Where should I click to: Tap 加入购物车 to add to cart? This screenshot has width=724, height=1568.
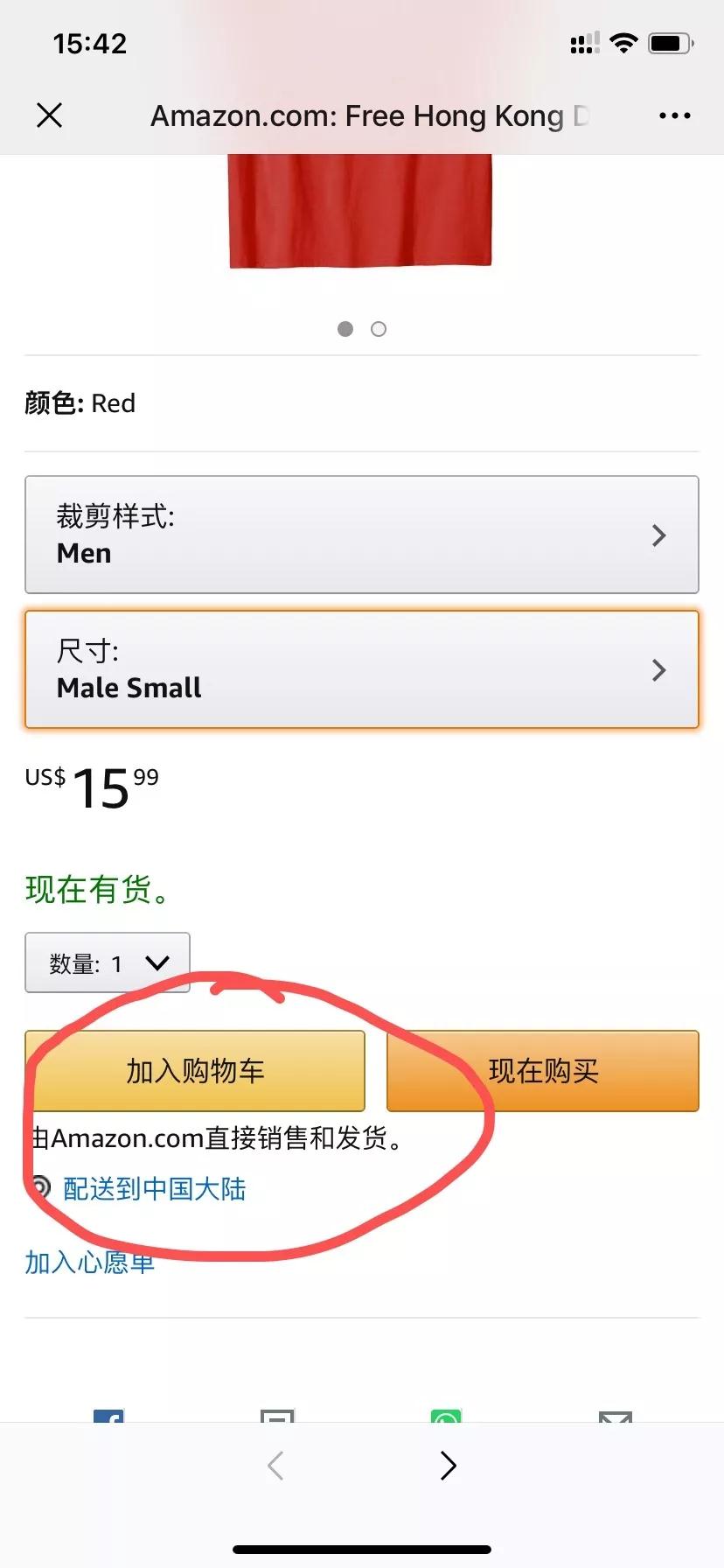[194, 1071]
